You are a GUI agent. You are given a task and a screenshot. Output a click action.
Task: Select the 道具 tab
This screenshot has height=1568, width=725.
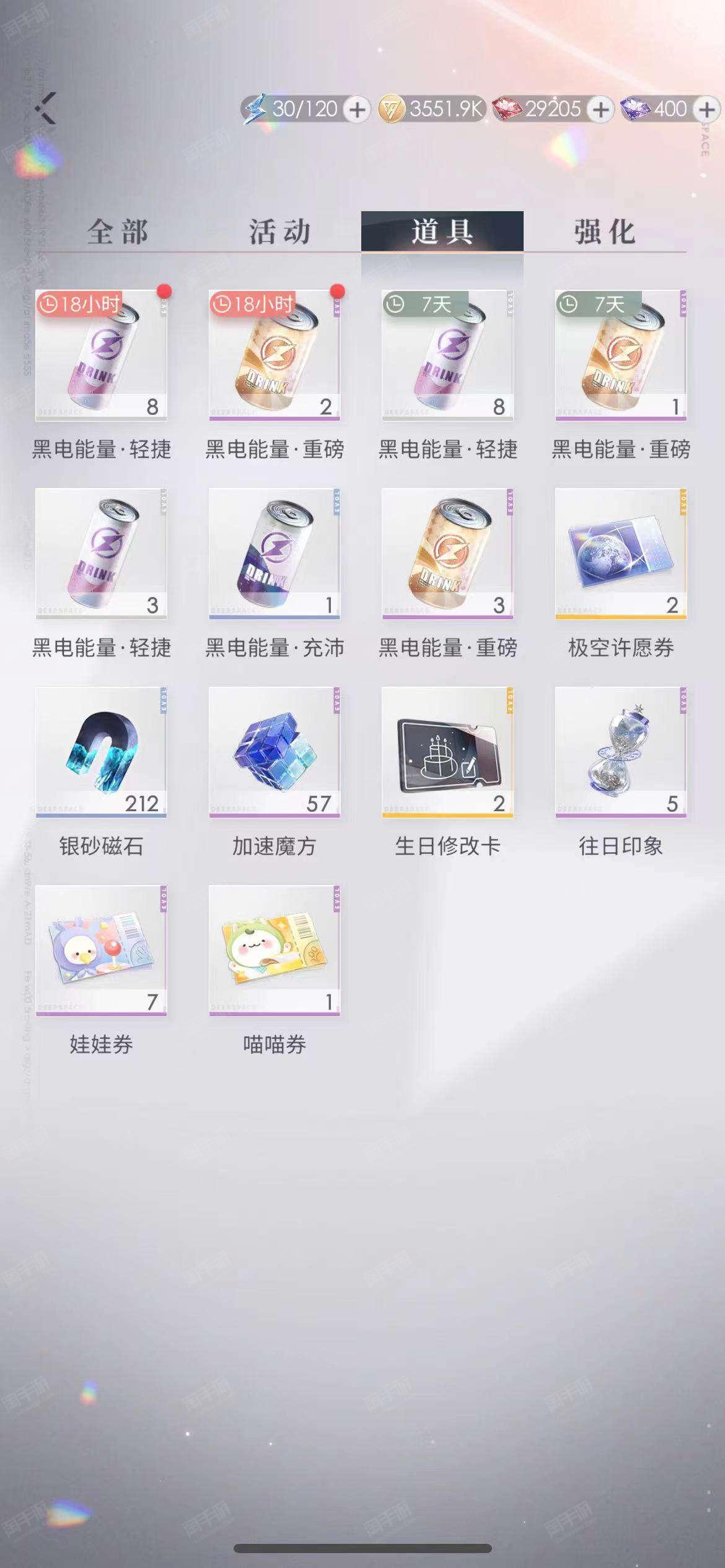tap(442, 232)
